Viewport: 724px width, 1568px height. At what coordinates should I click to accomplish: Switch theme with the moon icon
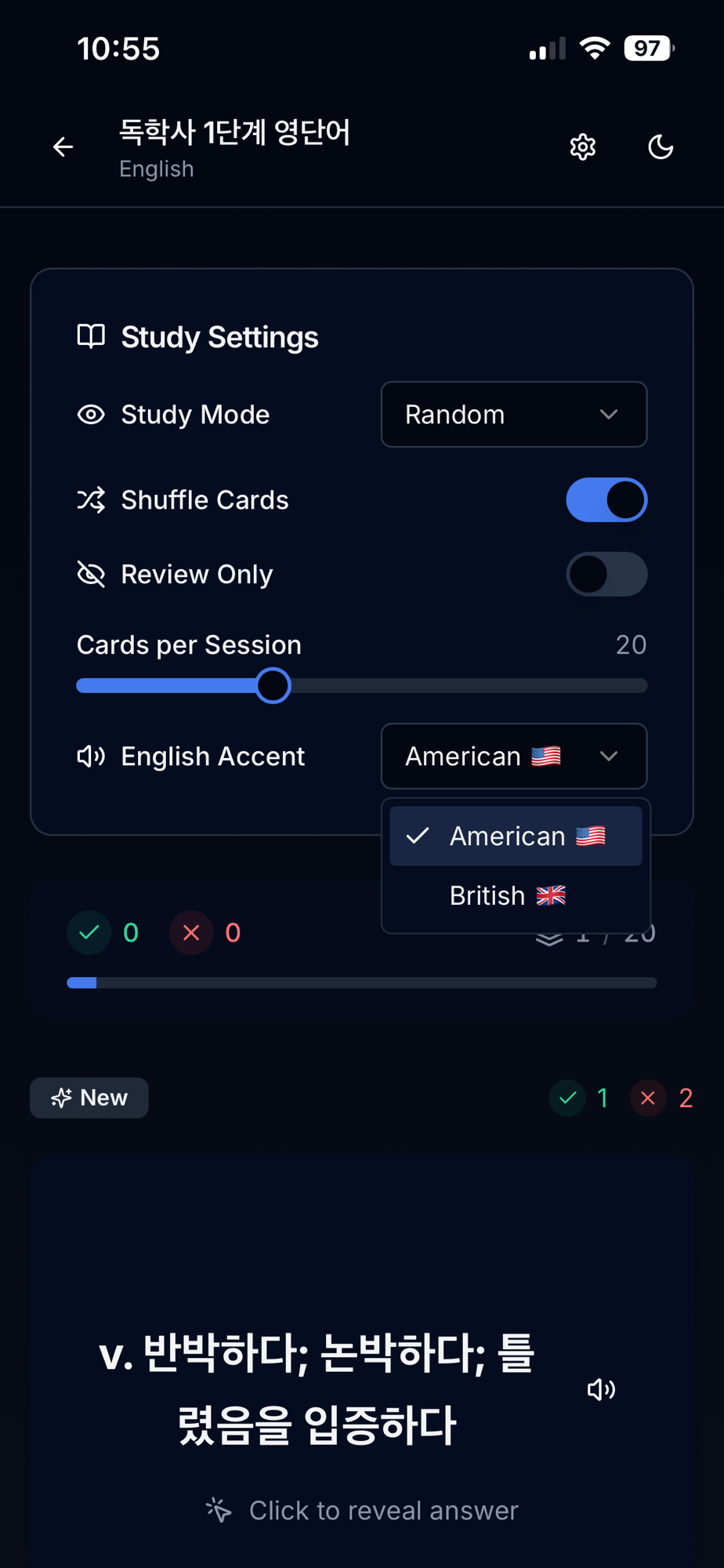(661, 147)
